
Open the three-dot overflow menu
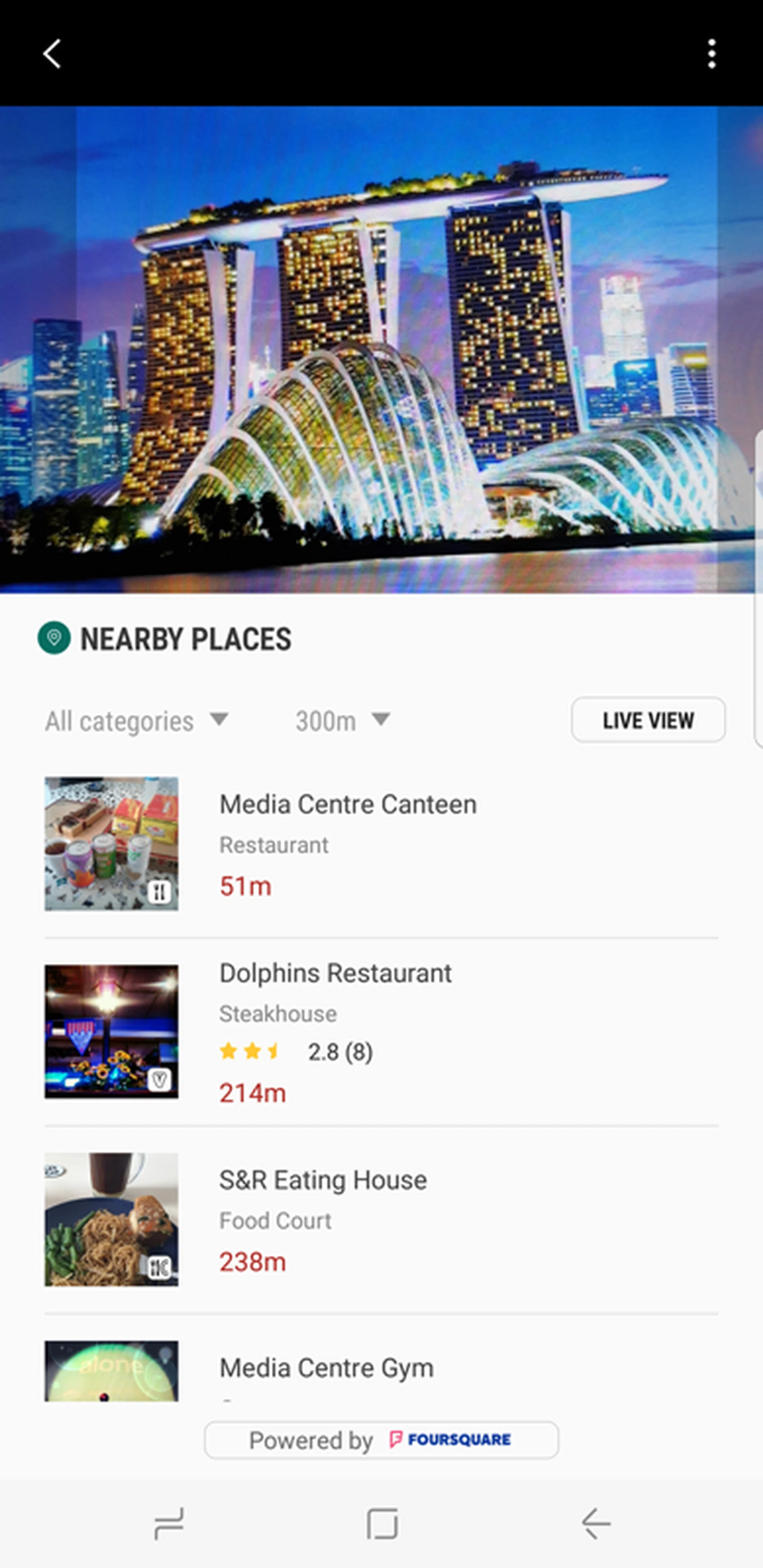click(711, 54)
